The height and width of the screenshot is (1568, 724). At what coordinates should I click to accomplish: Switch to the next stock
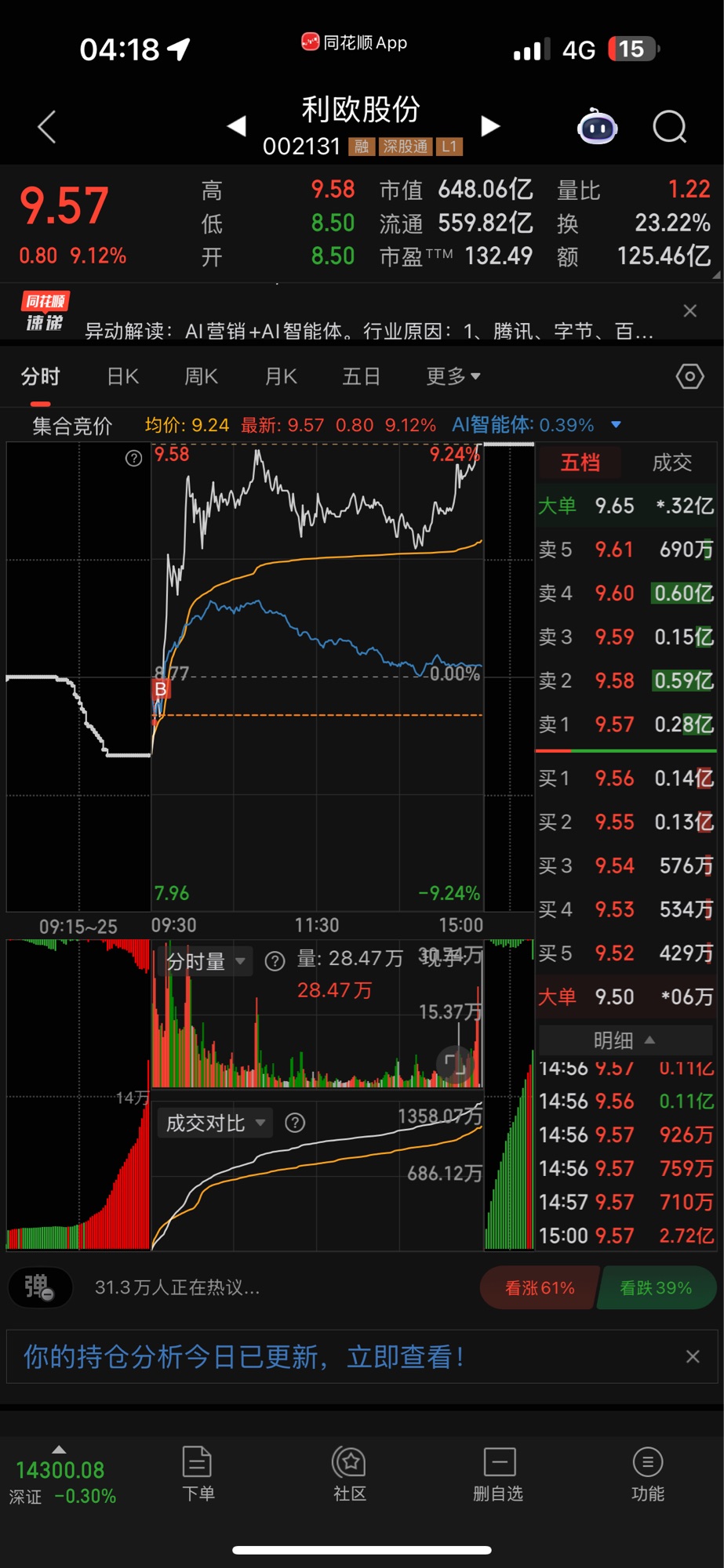(x=490, y=125)
